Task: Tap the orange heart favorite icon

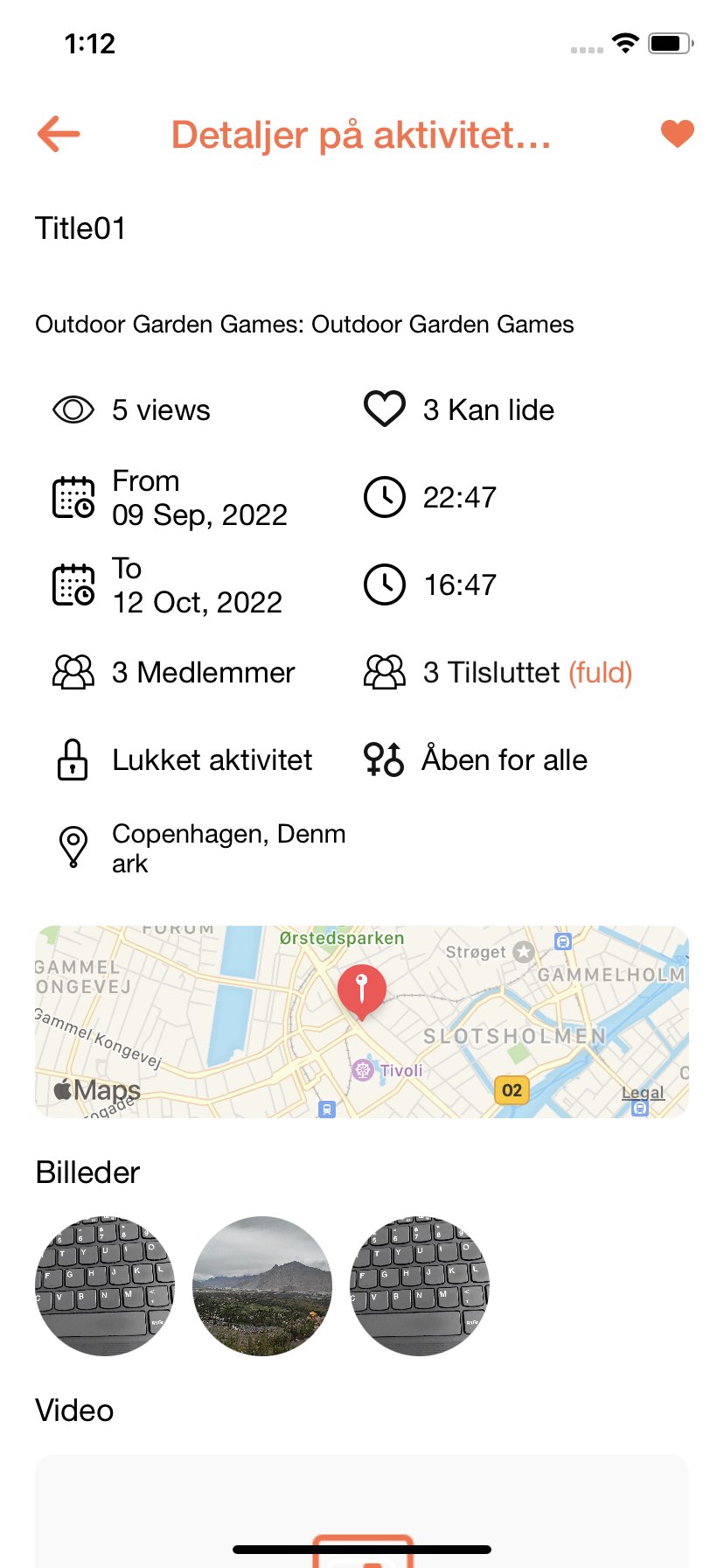Action: coord(677,134)
